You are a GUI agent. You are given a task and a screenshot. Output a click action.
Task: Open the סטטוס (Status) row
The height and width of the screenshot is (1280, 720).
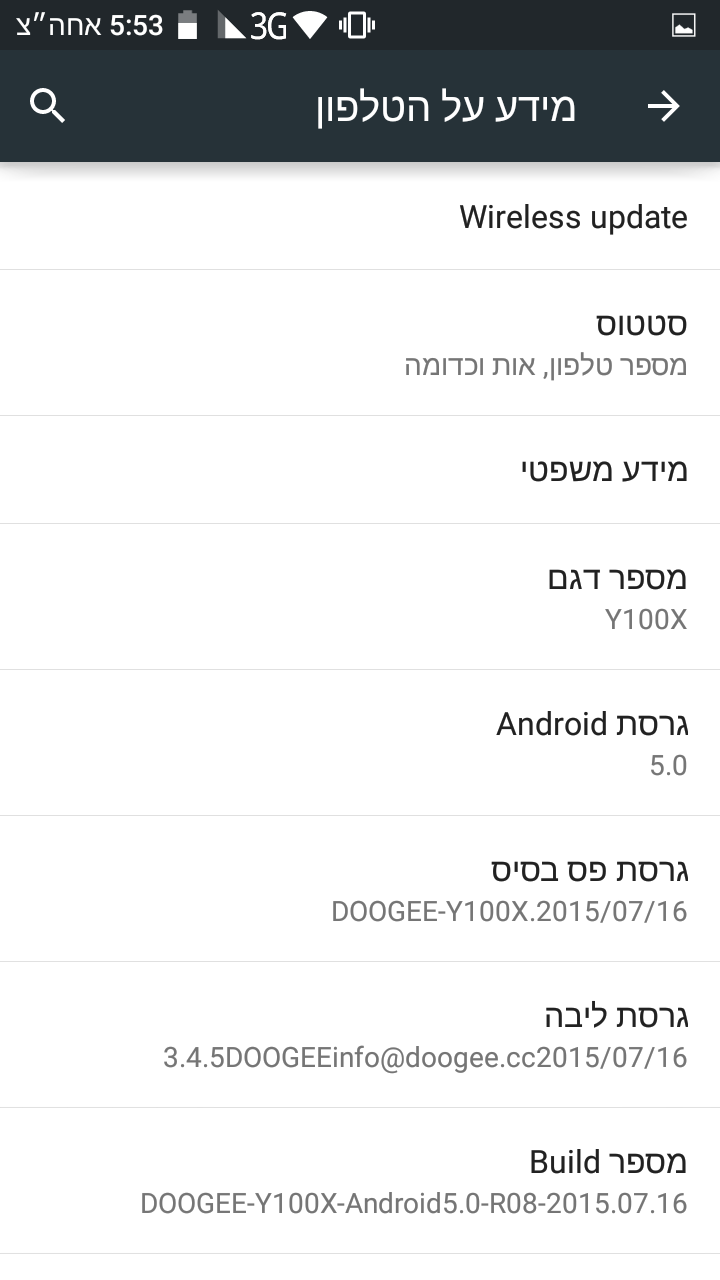[x=360, y=343]
